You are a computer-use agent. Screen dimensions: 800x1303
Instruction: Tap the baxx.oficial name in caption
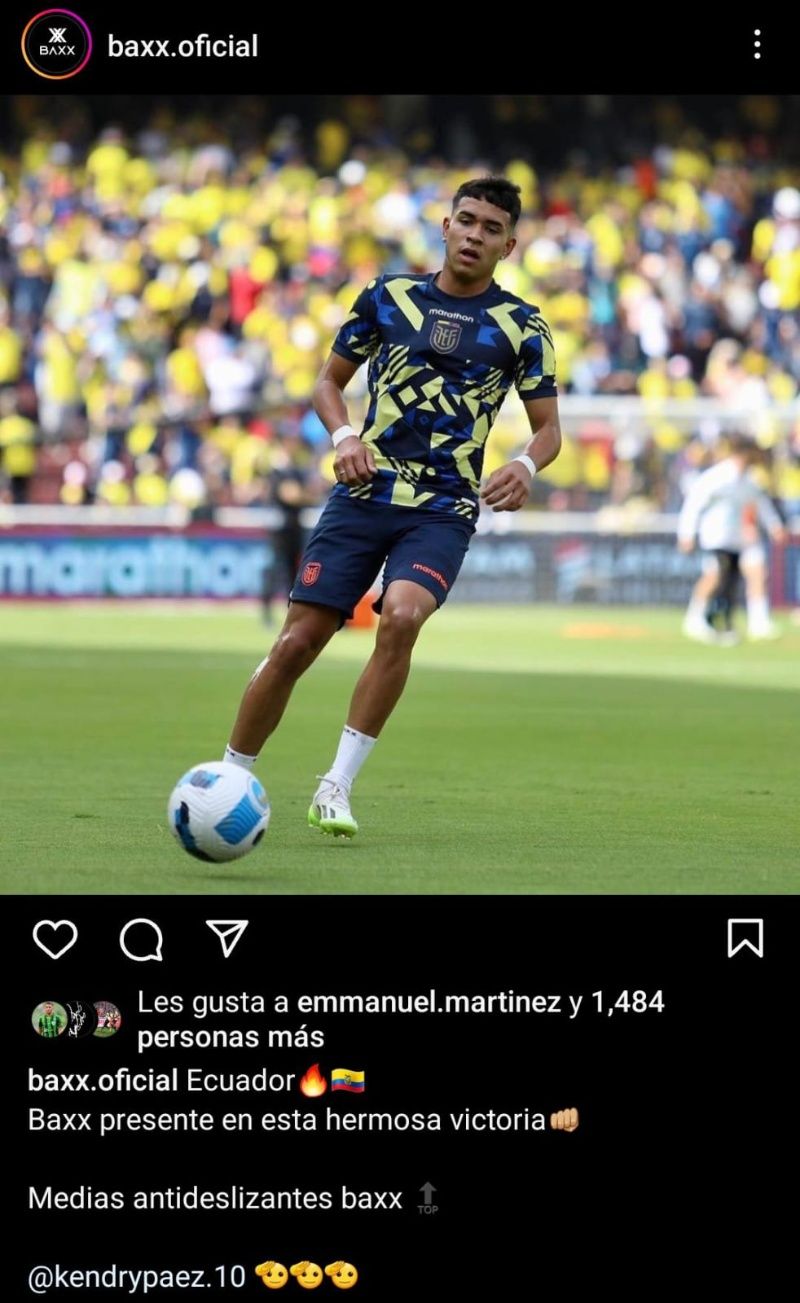pyautogui.click(x=103, y=1081)
